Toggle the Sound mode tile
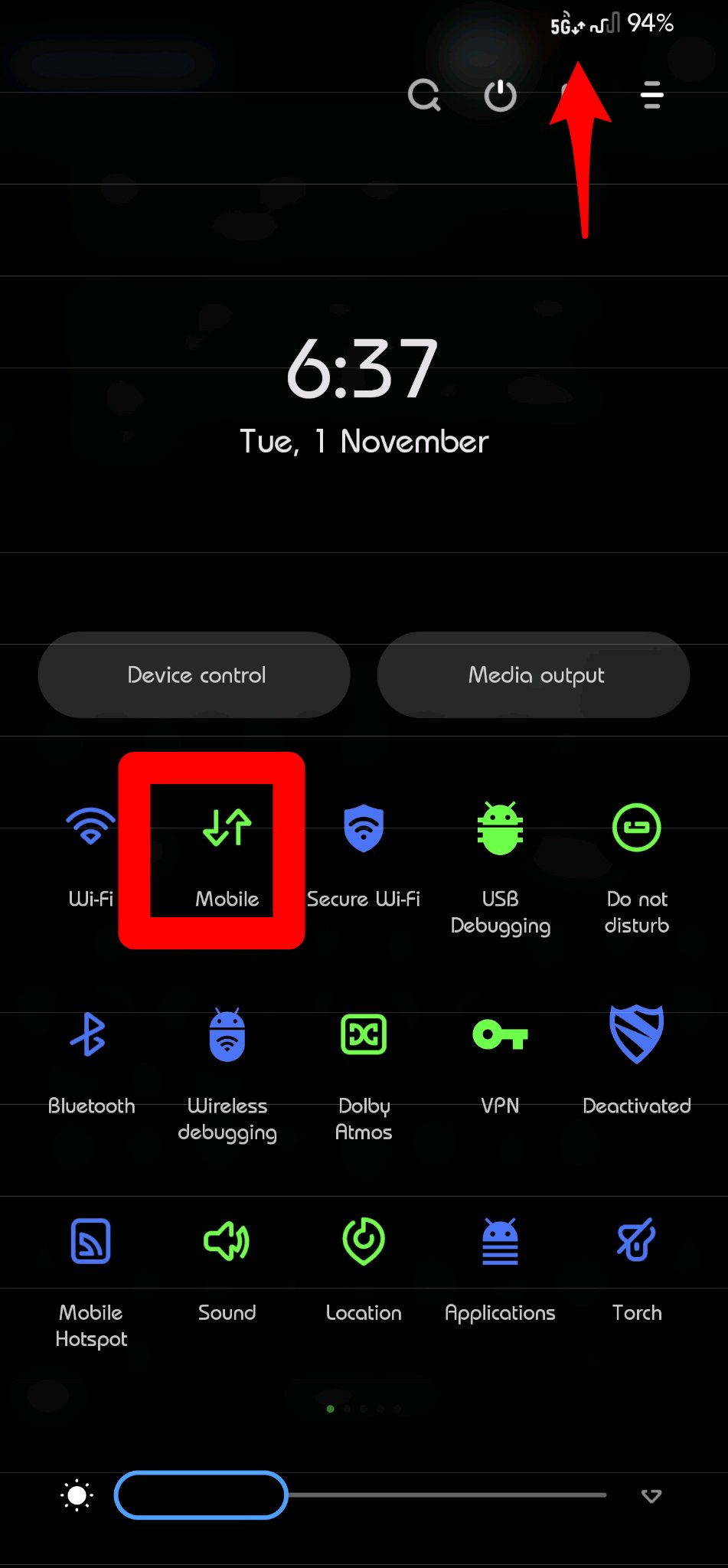The width and height of the screenshot is (728, 1568). [x=227, y=1241]
